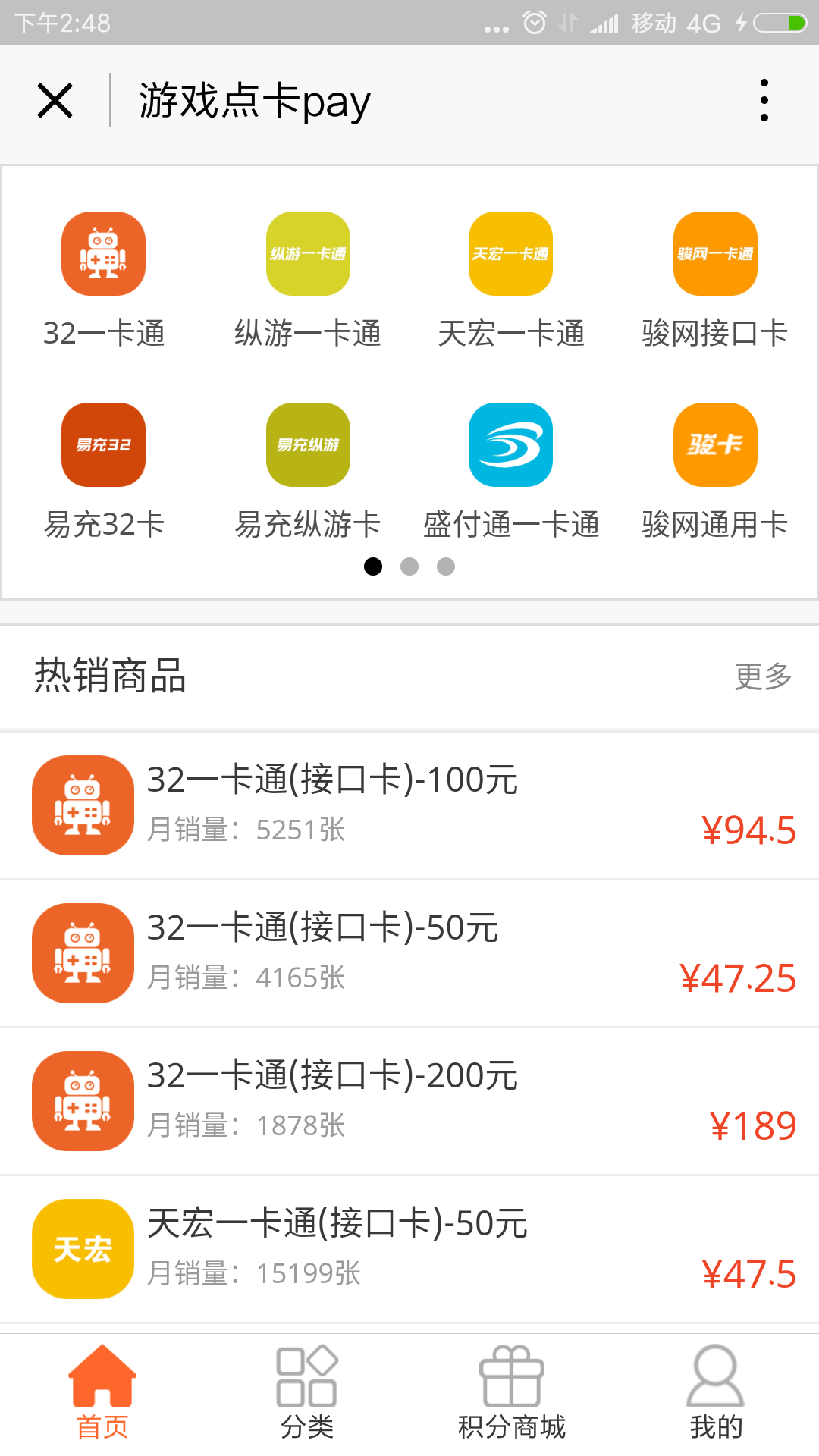Screen dimensions: 819x1456
Task: Open 天宏一卡通(接口卡)-50元 product
Action: 409,1249
